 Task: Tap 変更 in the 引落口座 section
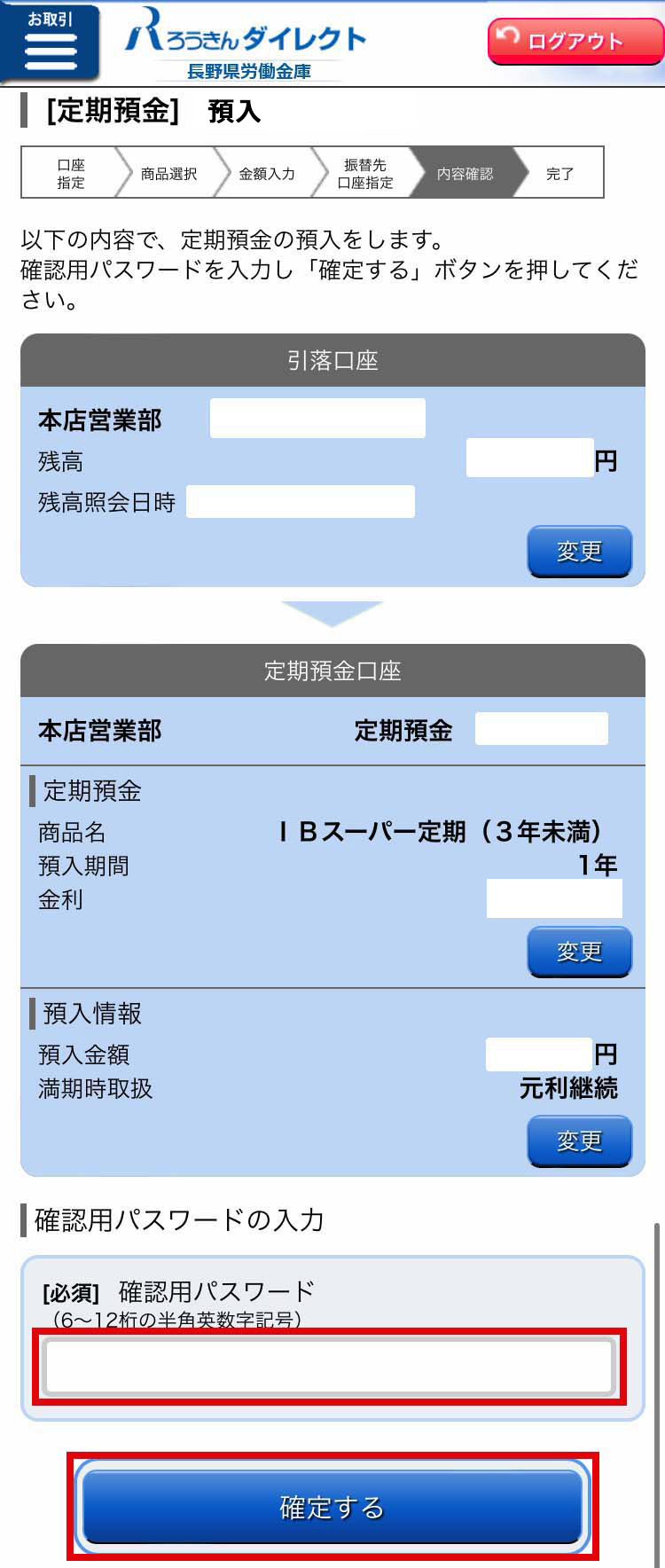[579, 551]
